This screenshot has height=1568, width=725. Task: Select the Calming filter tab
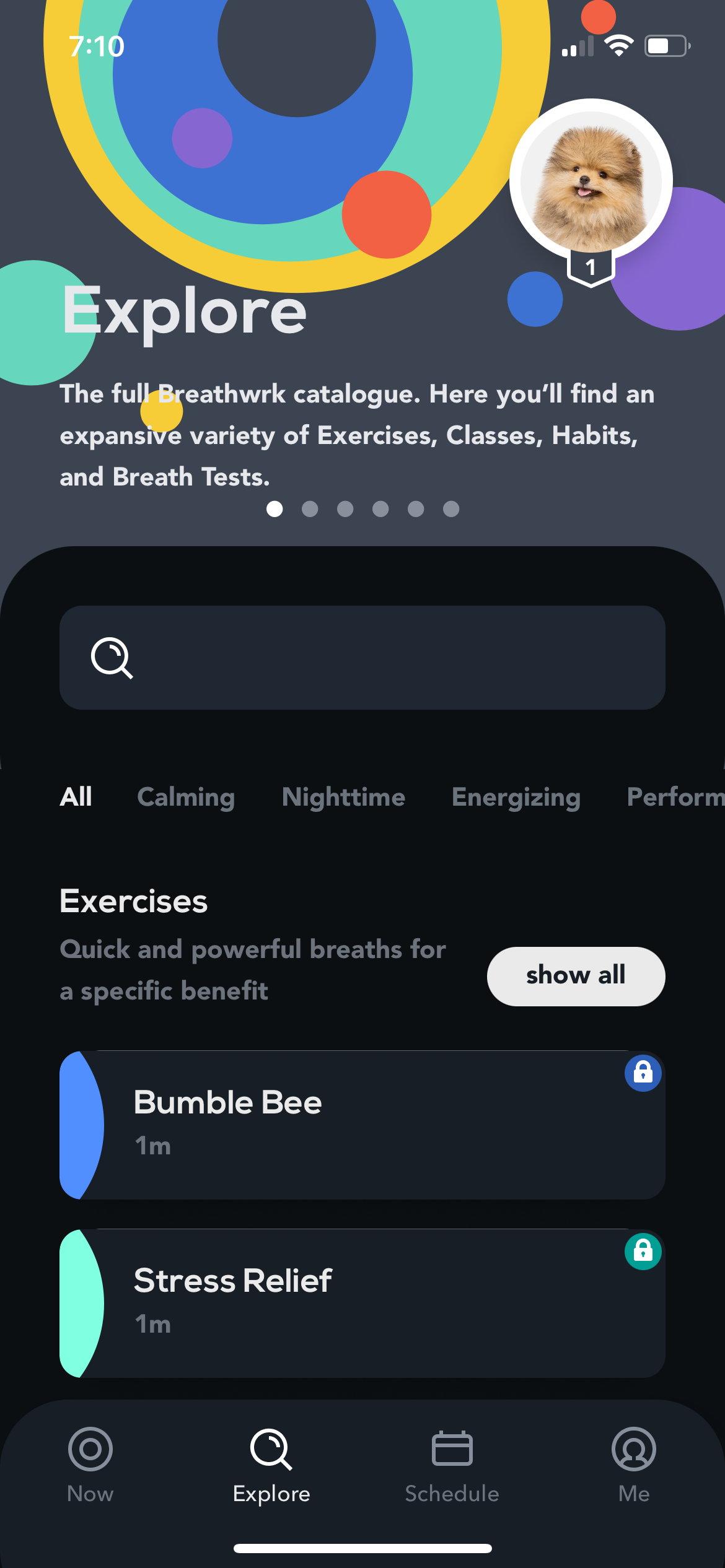click(185, 798)
